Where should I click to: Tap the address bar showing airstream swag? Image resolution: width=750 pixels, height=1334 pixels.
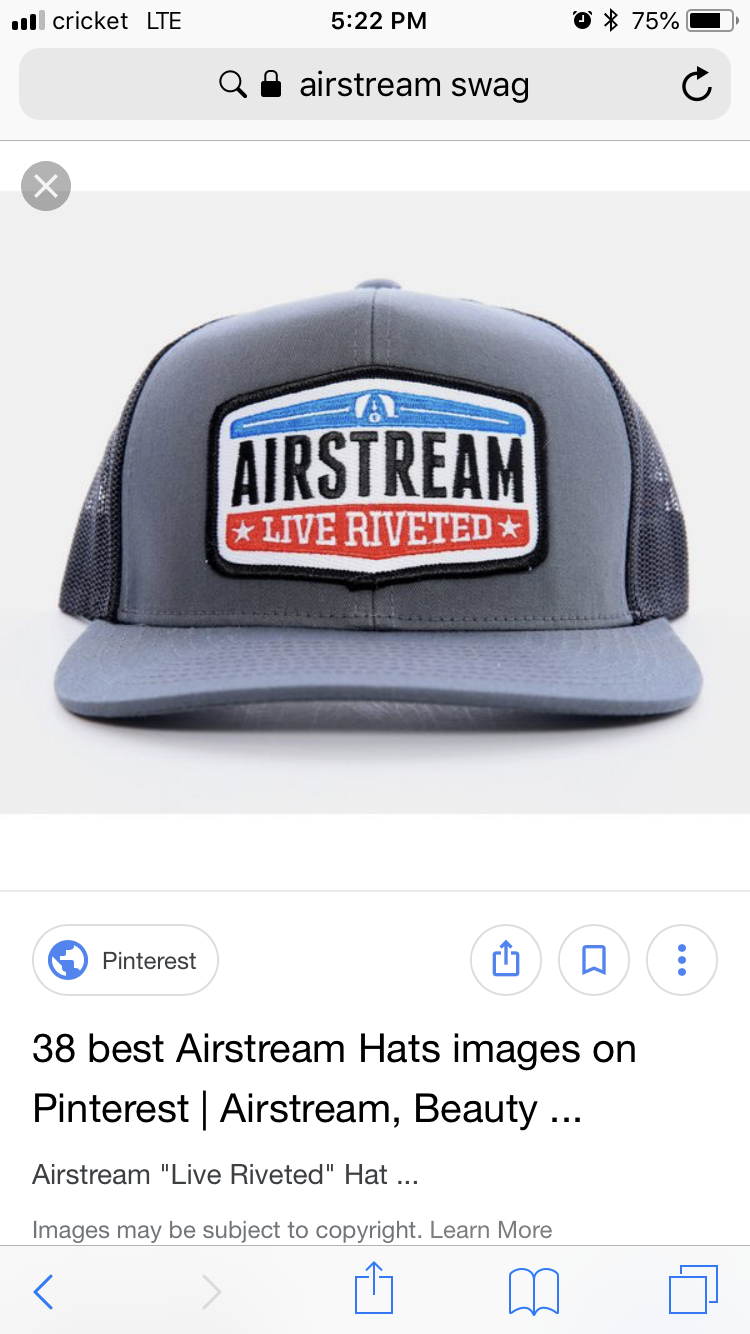click(375, 85)
